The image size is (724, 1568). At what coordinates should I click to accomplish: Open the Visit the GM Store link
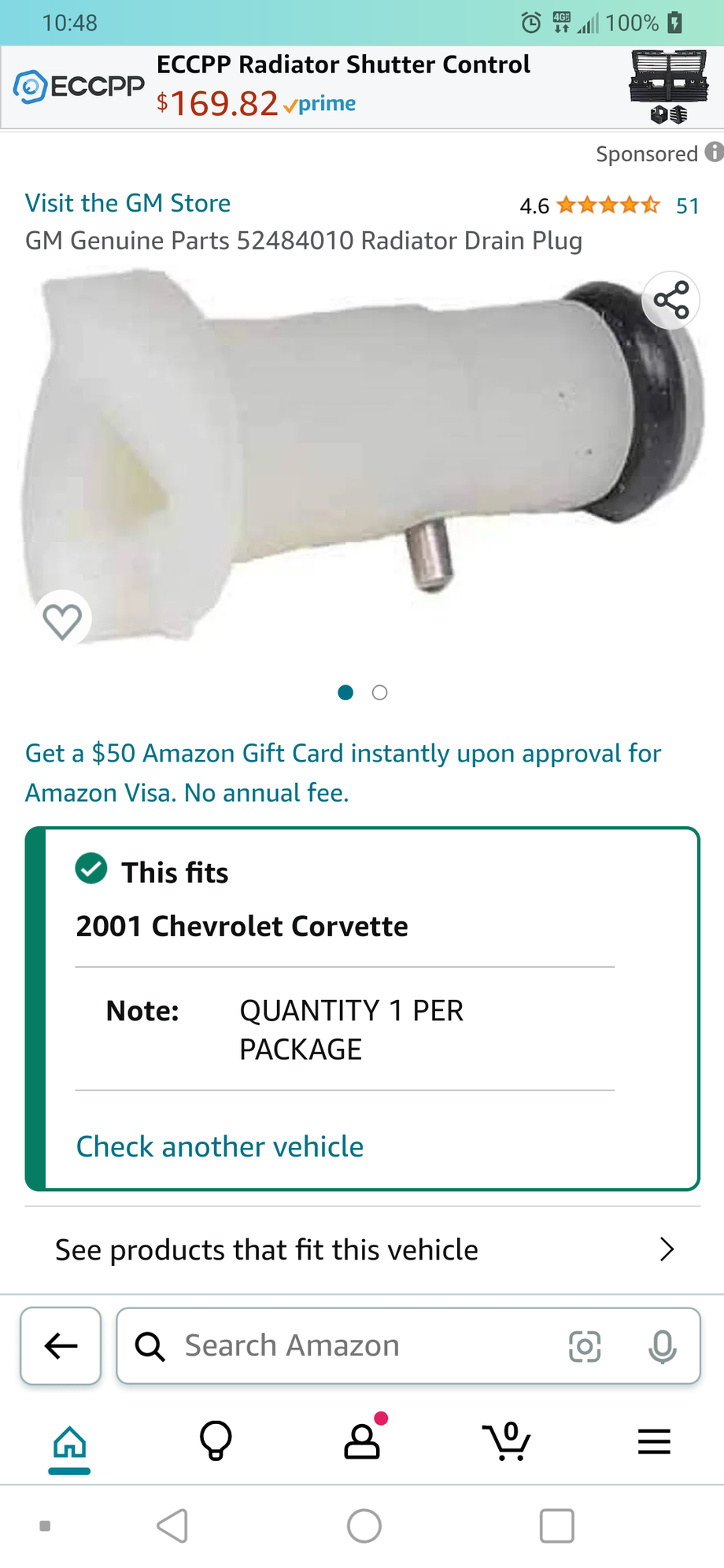[128, 203]
